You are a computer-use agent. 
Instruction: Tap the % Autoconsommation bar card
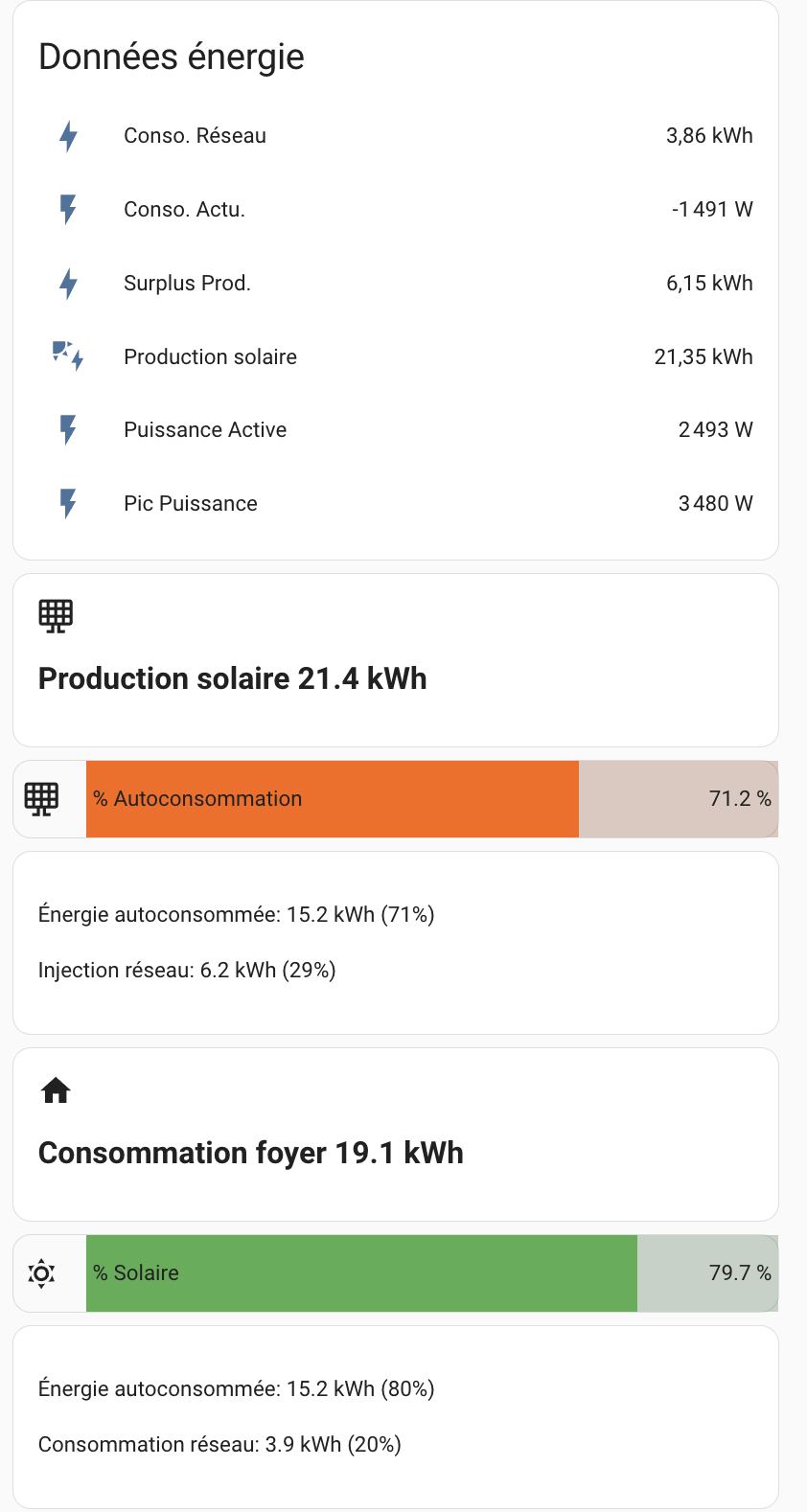pos(396,799)
